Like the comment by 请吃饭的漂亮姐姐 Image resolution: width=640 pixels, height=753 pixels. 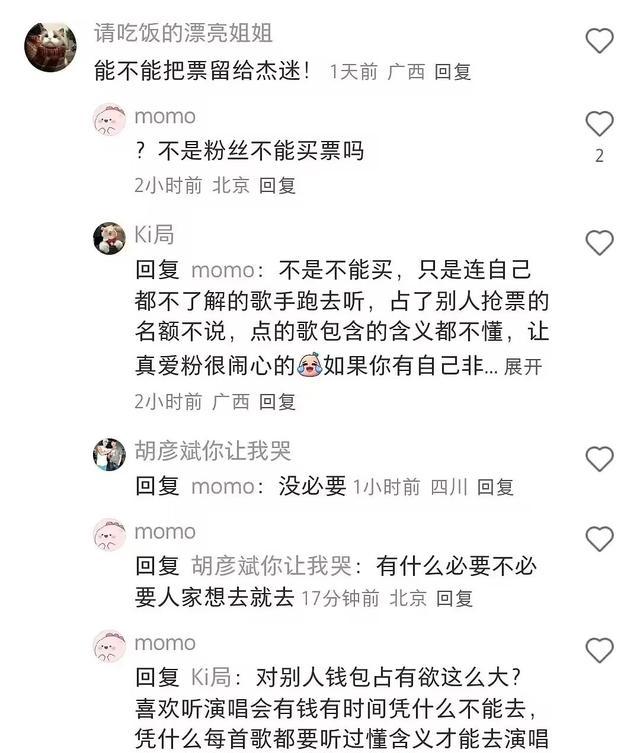click(x=599, y=41)
